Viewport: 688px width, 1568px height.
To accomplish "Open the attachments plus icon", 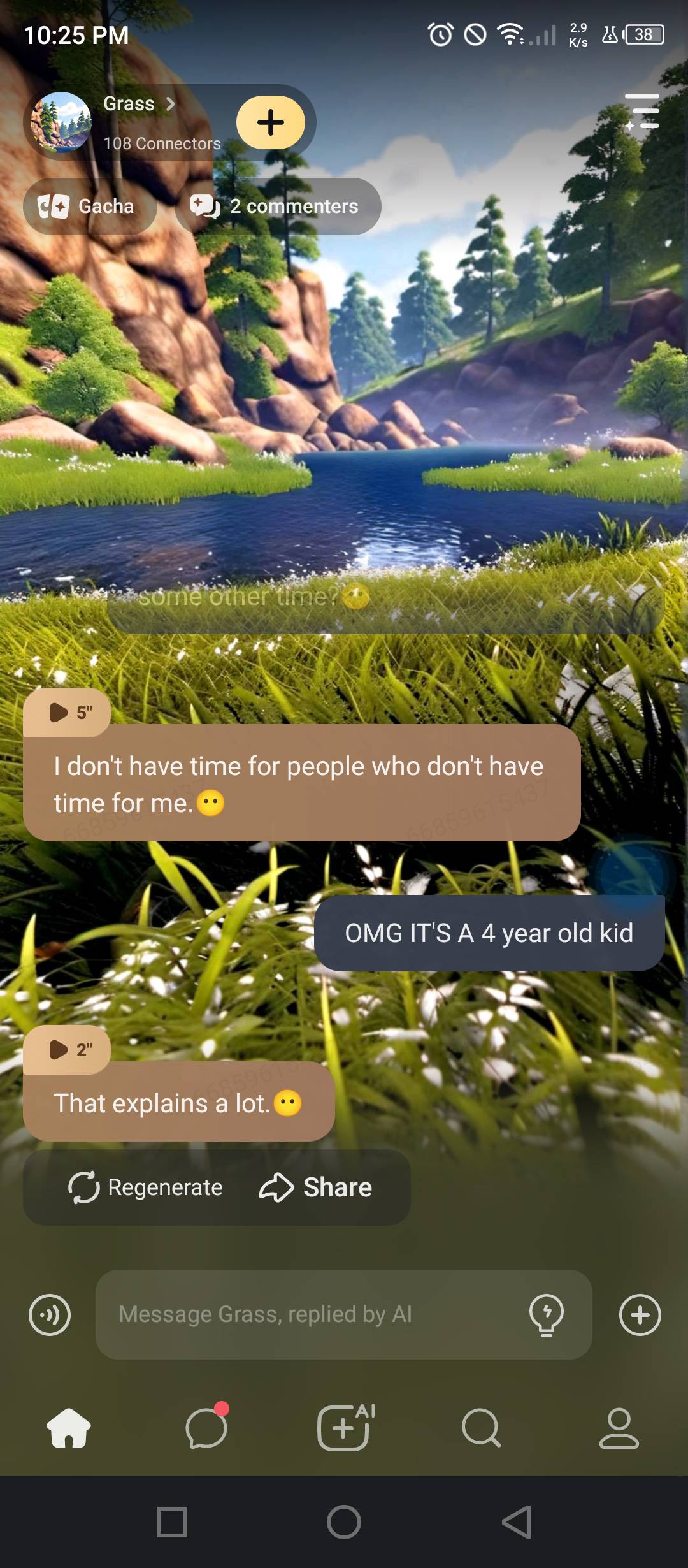I will coord(640,1314).
